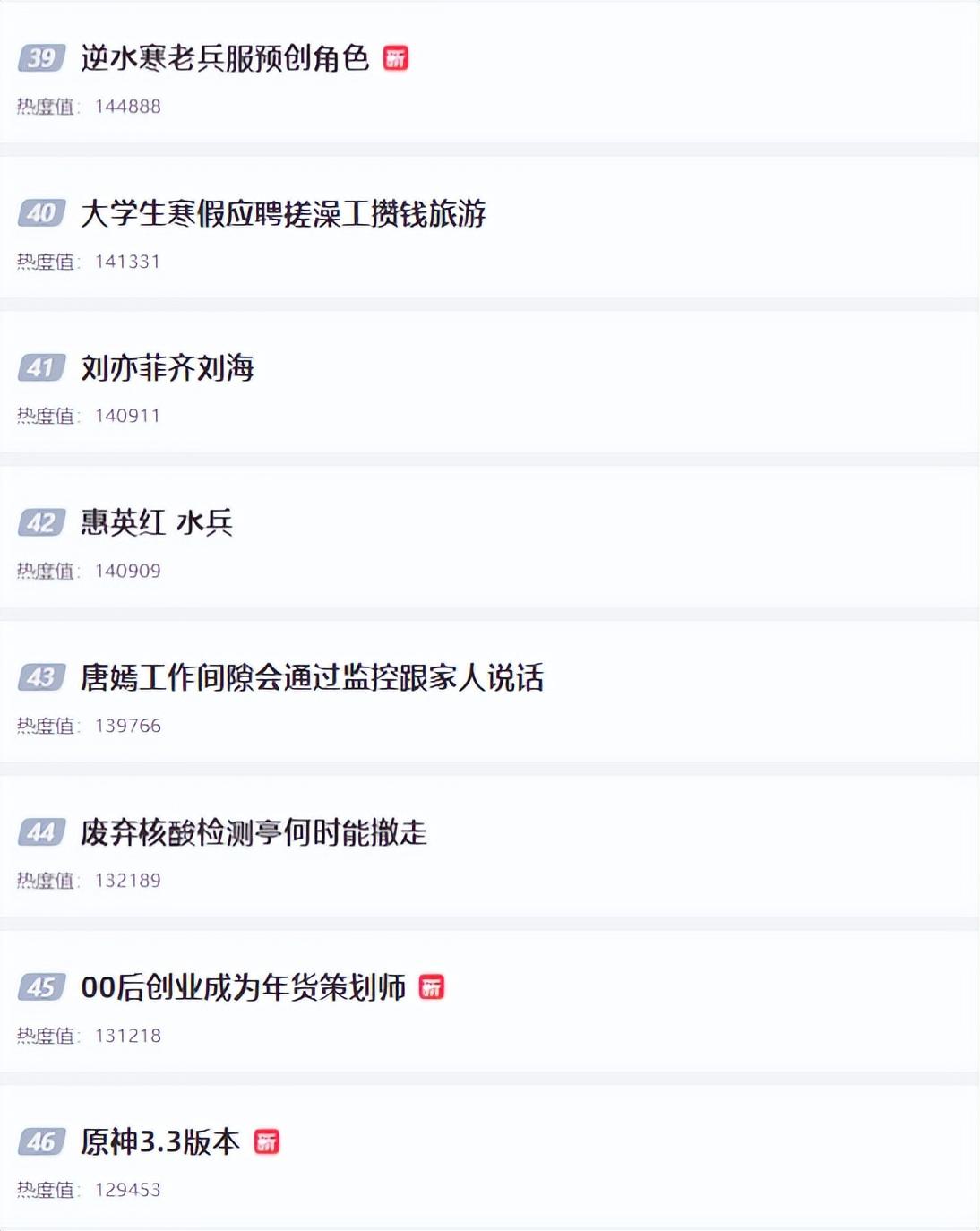The height and width of the screenshot is (1231, 980).
Task: Select the 129453 heat value under 原神3.3版本
Action: (130, 1190)
